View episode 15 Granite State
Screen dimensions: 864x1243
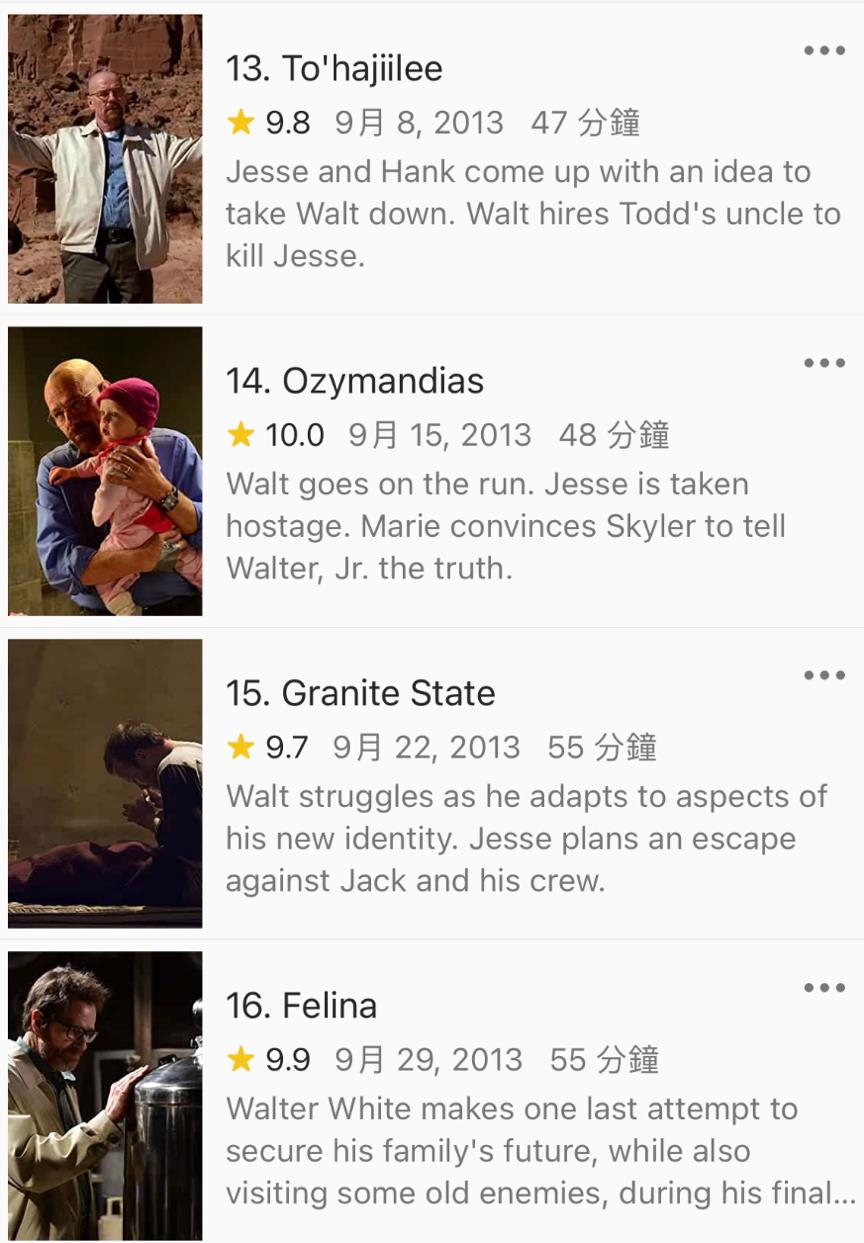pyautogui.click(x=360, y=693)
